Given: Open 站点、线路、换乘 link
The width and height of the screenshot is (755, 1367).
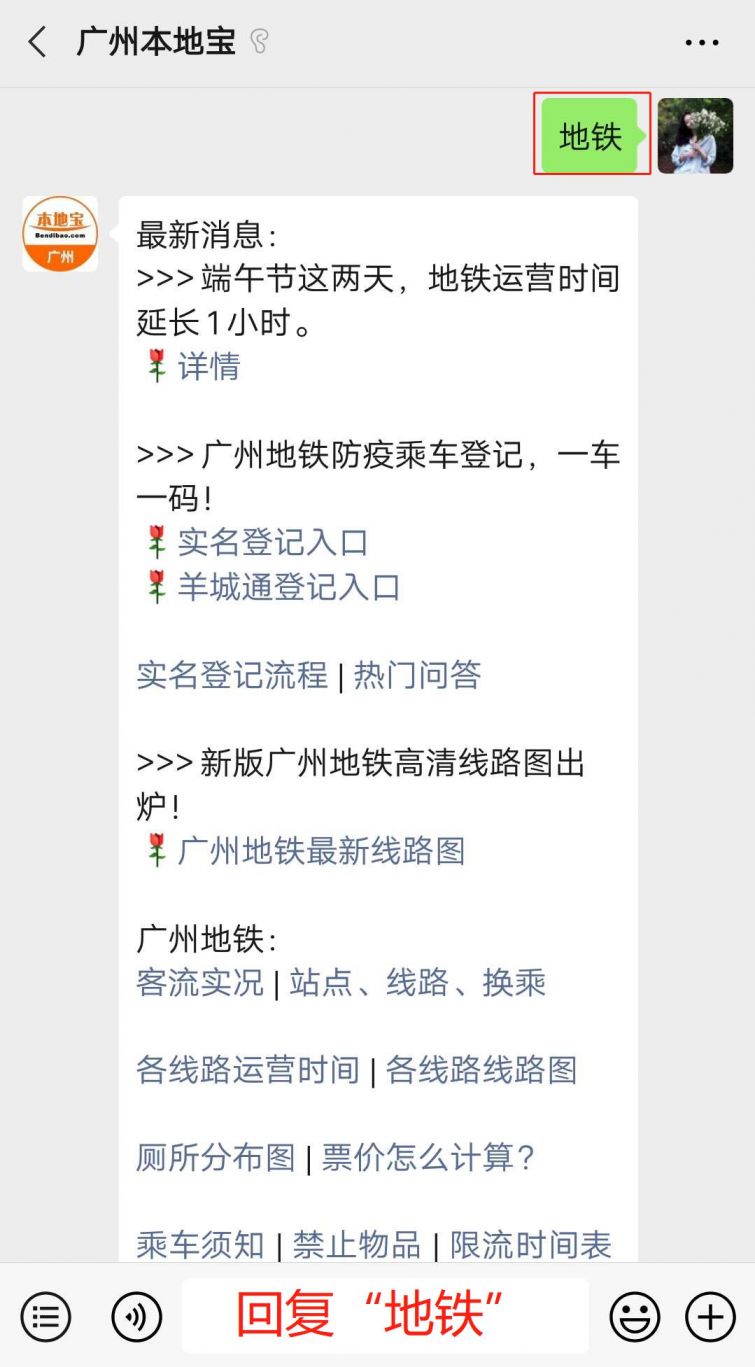Looking at the screenshot, I should [418, 982].
